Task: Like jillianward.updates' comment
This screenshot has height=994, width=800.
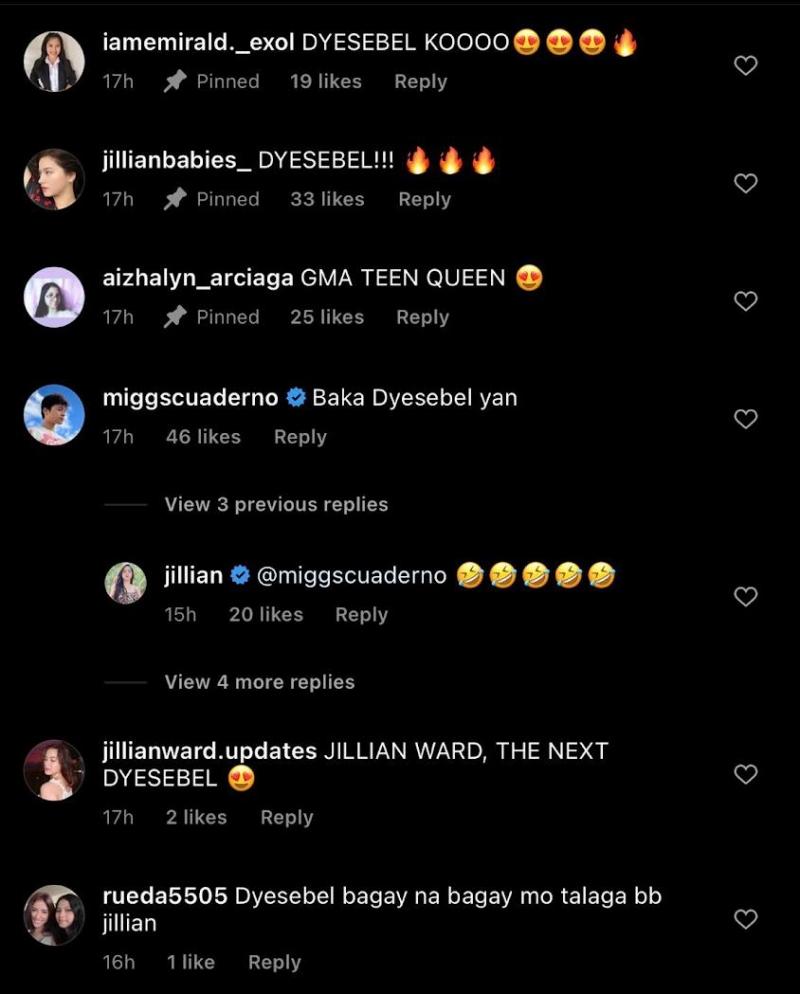Action: coord(746,774)
